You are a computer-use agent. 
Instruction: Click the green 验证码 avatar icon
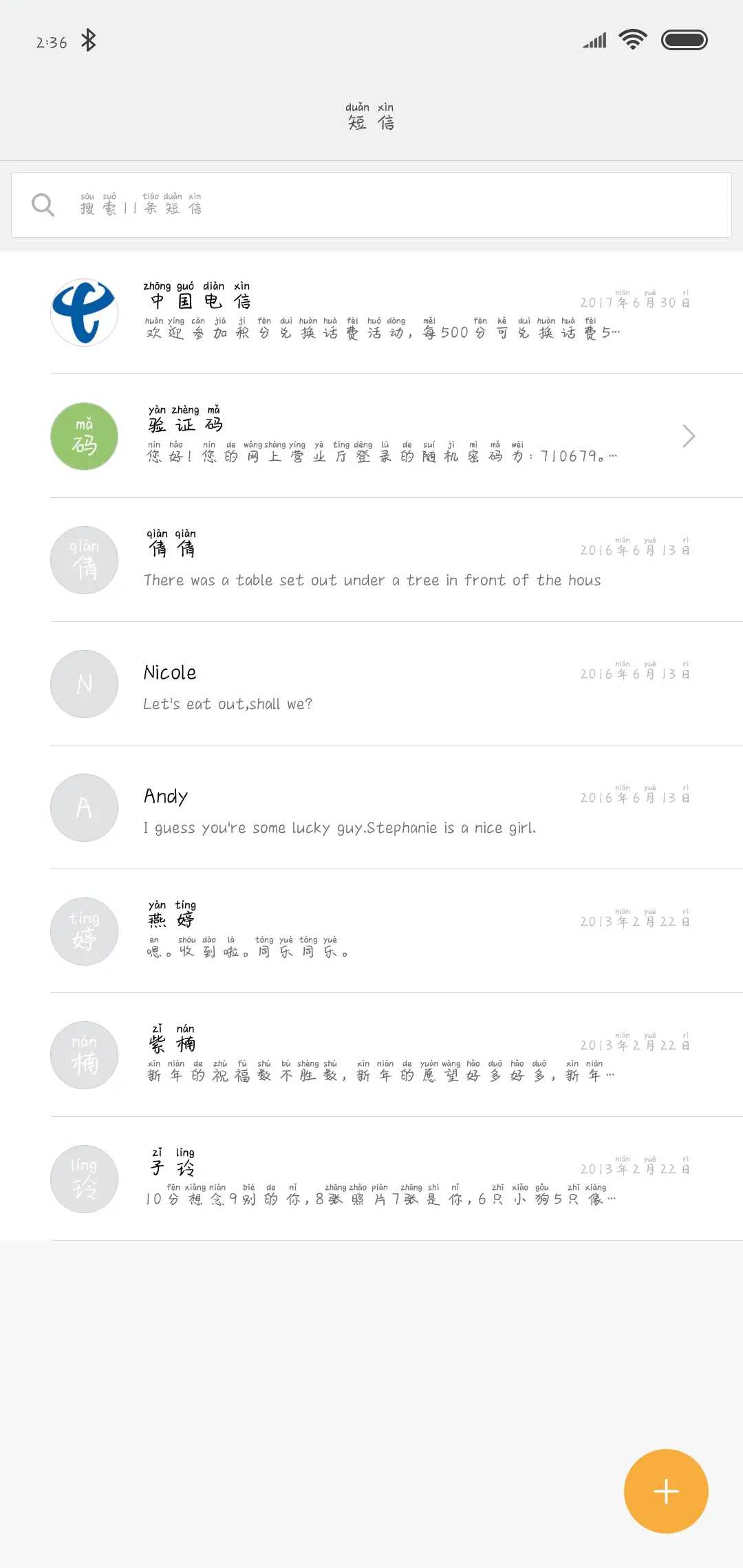84,436
